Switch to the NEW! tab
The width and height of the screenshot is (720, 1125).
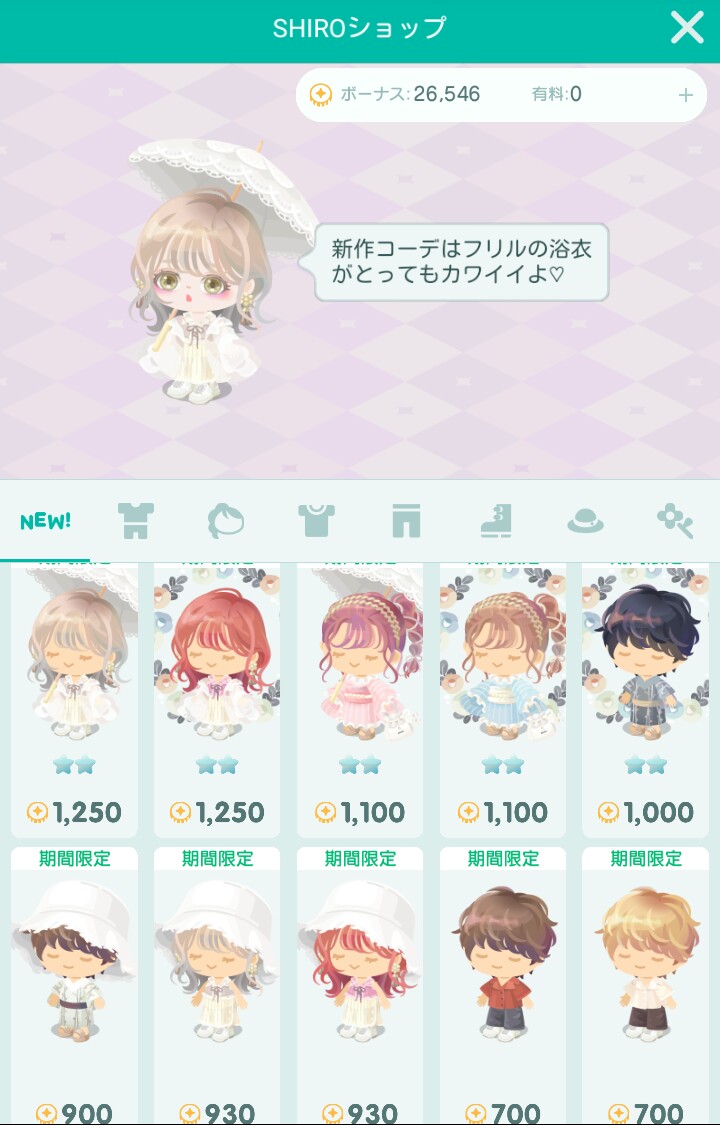tap(45, 521)
